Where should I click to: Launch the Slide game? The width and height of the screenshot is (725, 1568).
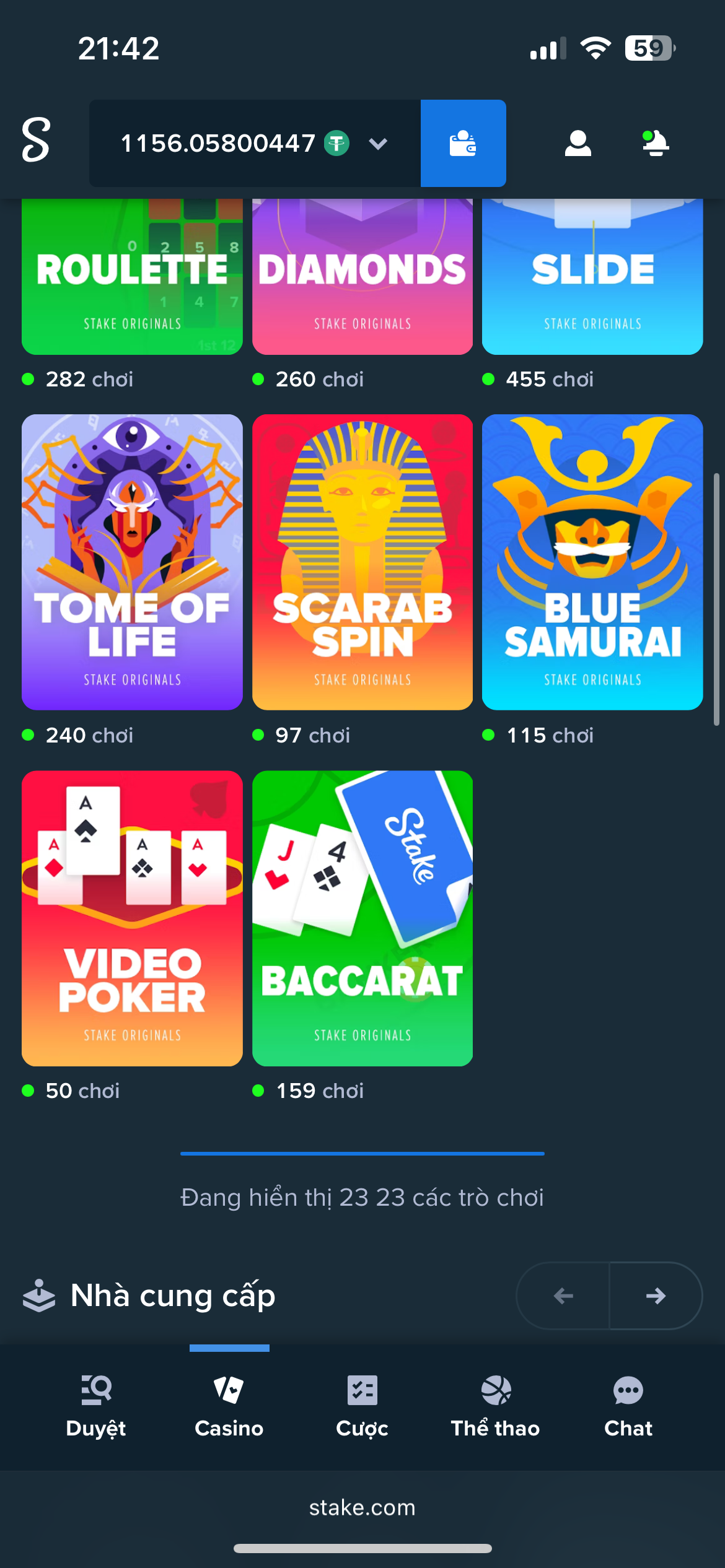pos(592,276)
